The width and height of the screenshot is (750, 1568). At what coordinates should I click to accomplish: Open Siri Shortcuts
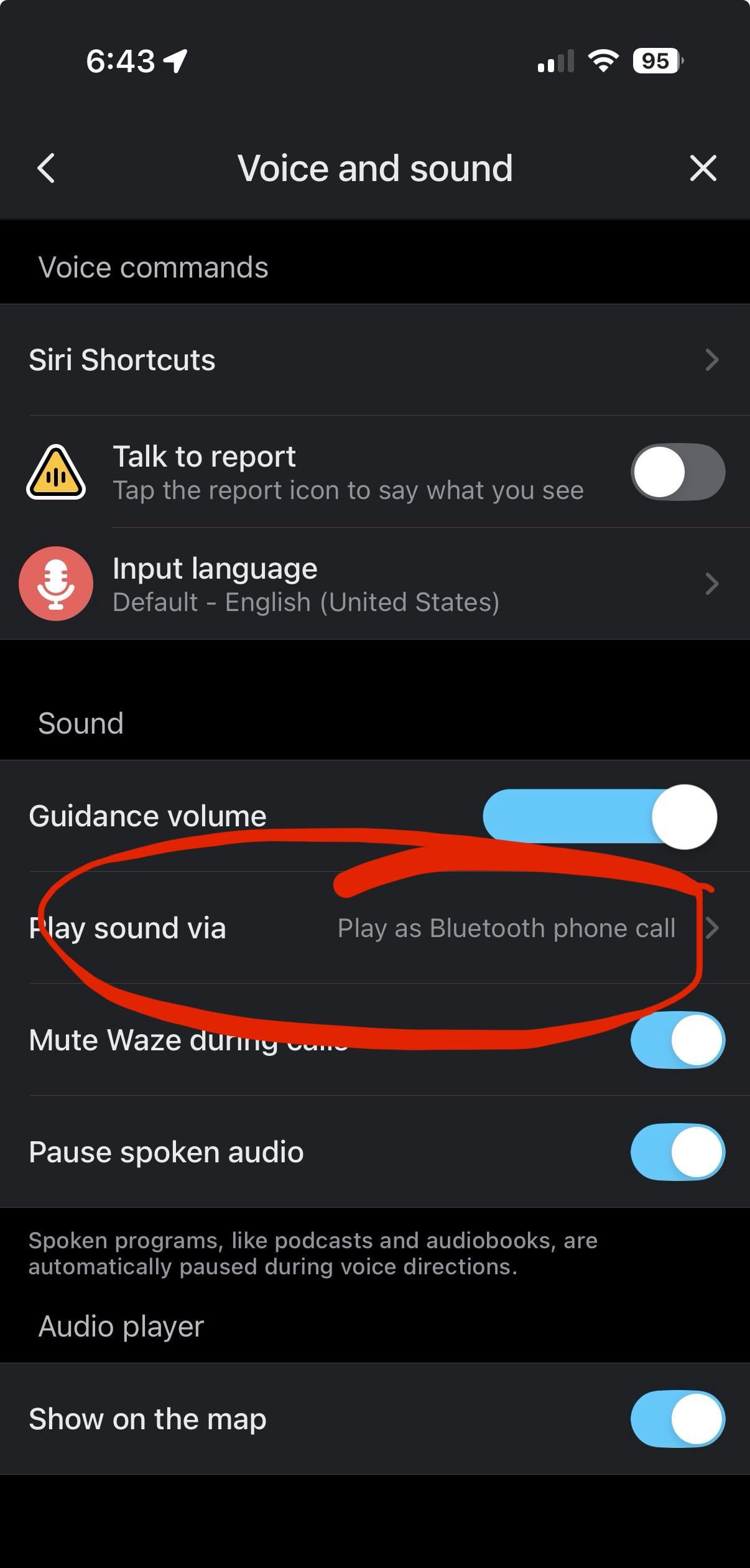click(x=373, y=360)
